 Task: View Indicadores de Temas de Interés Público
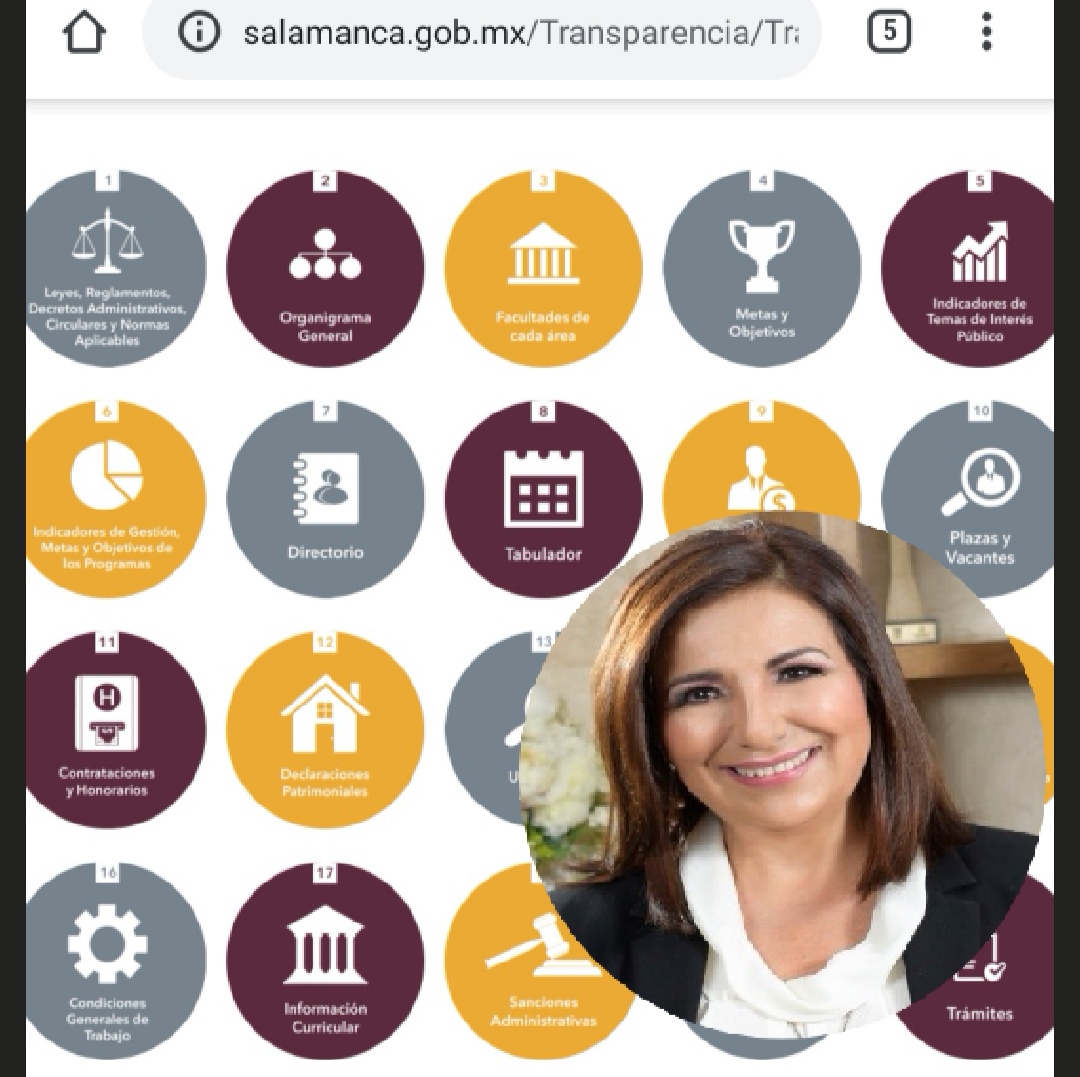[x=975, y=270]
